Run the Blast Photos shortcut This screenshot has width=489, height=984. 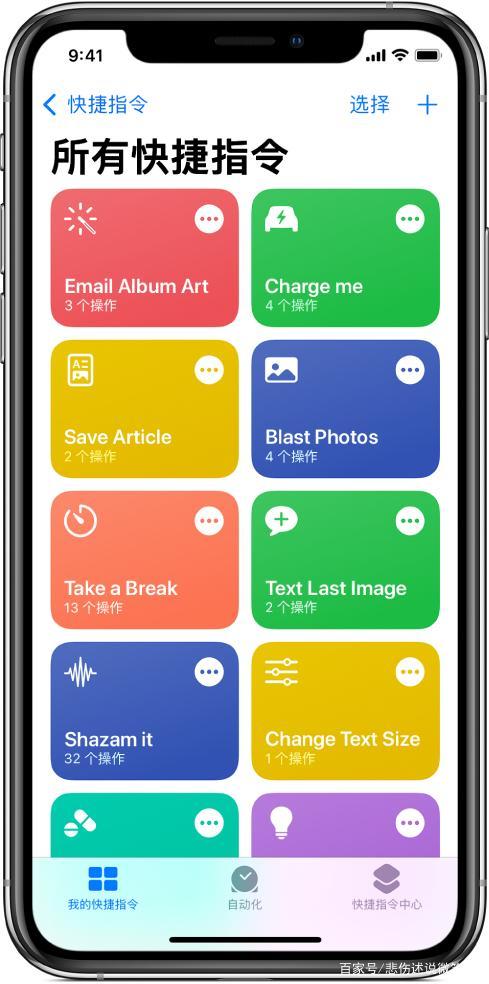pyautogui.click(x=345, y=409)
